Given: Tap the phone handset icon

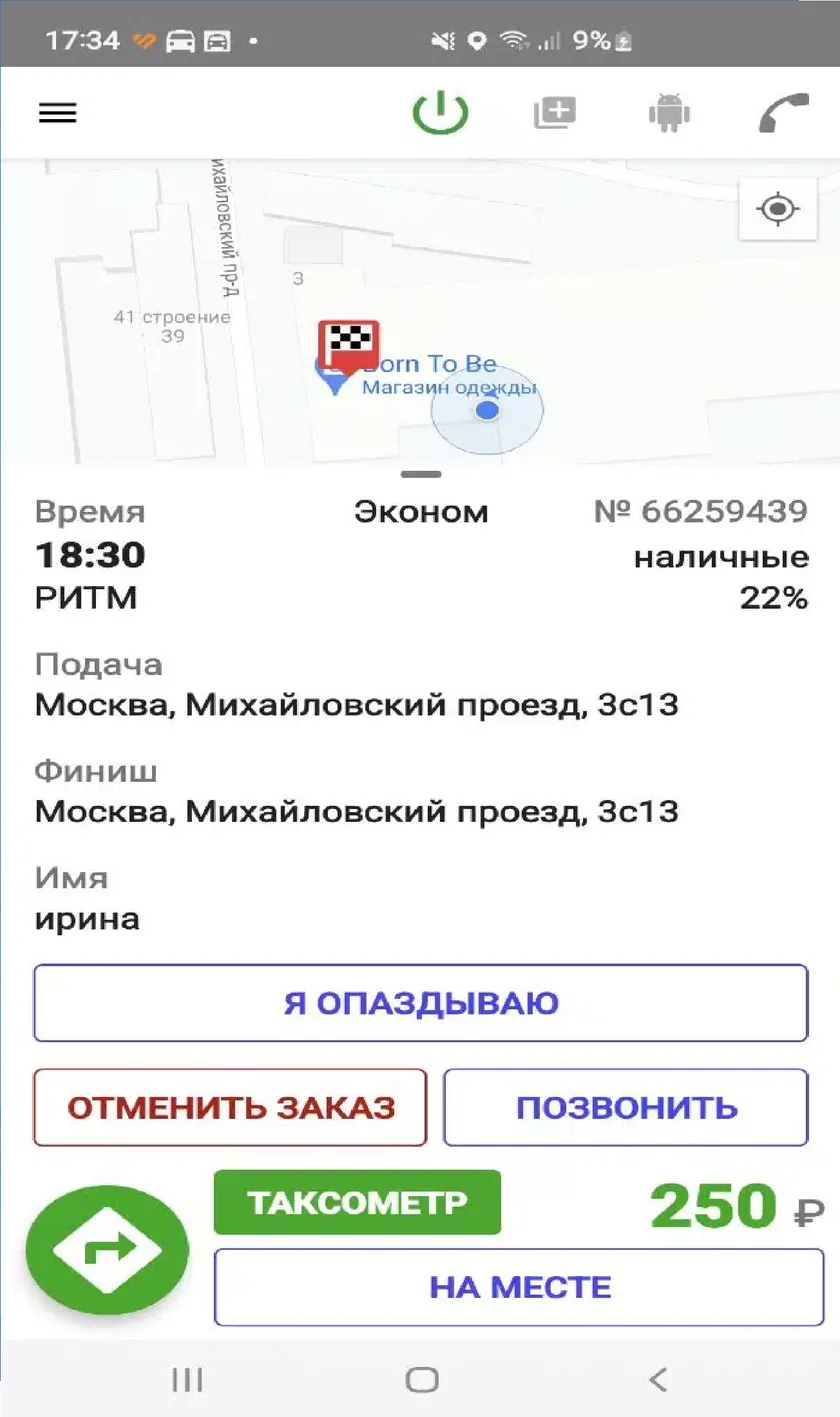Looking at the screenshot, I should 783,113.
